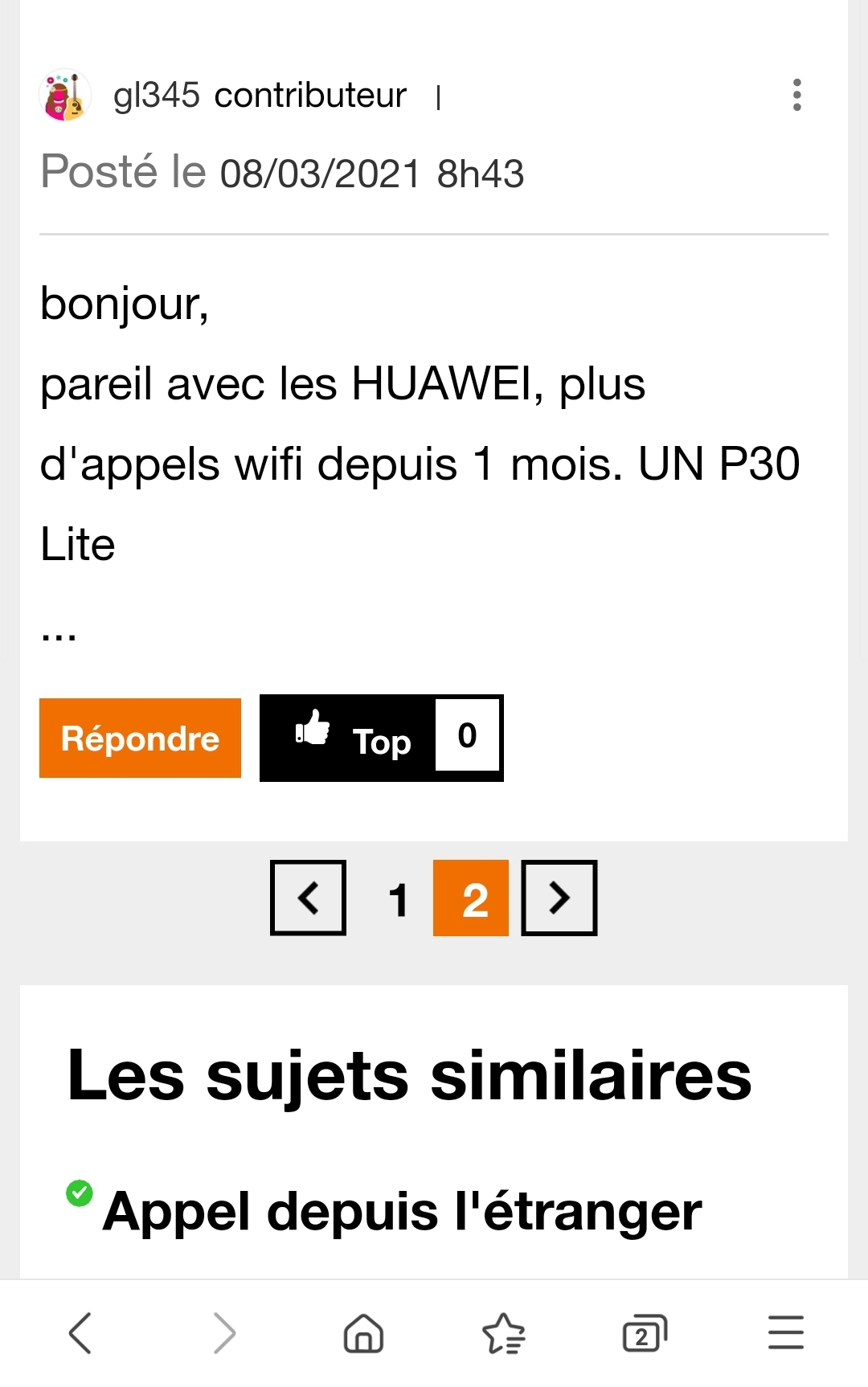868x1387 pixels.
Task: Go to the previous page arrow
Action: (x=309, y=898)
